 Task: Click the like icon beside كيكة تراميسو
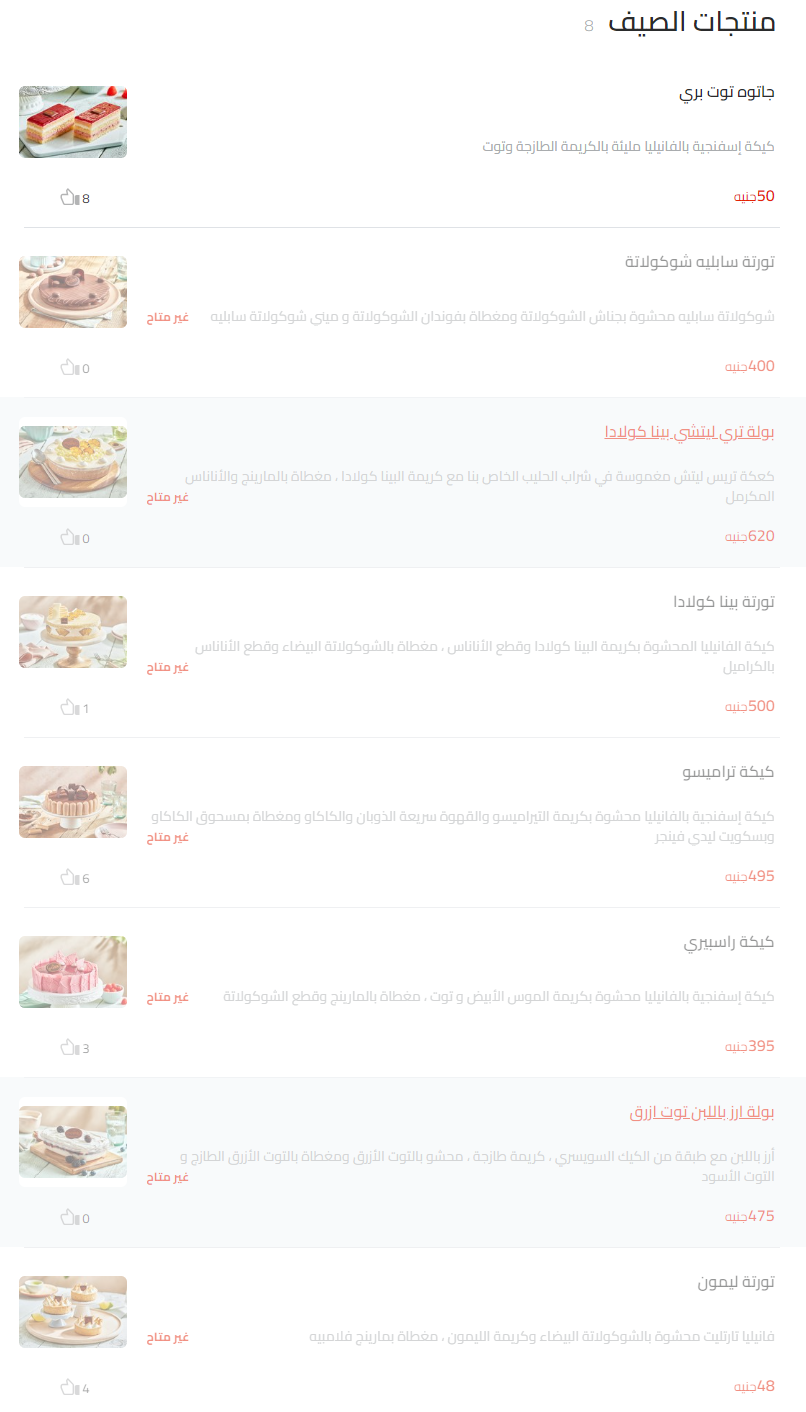click(70, 877)
